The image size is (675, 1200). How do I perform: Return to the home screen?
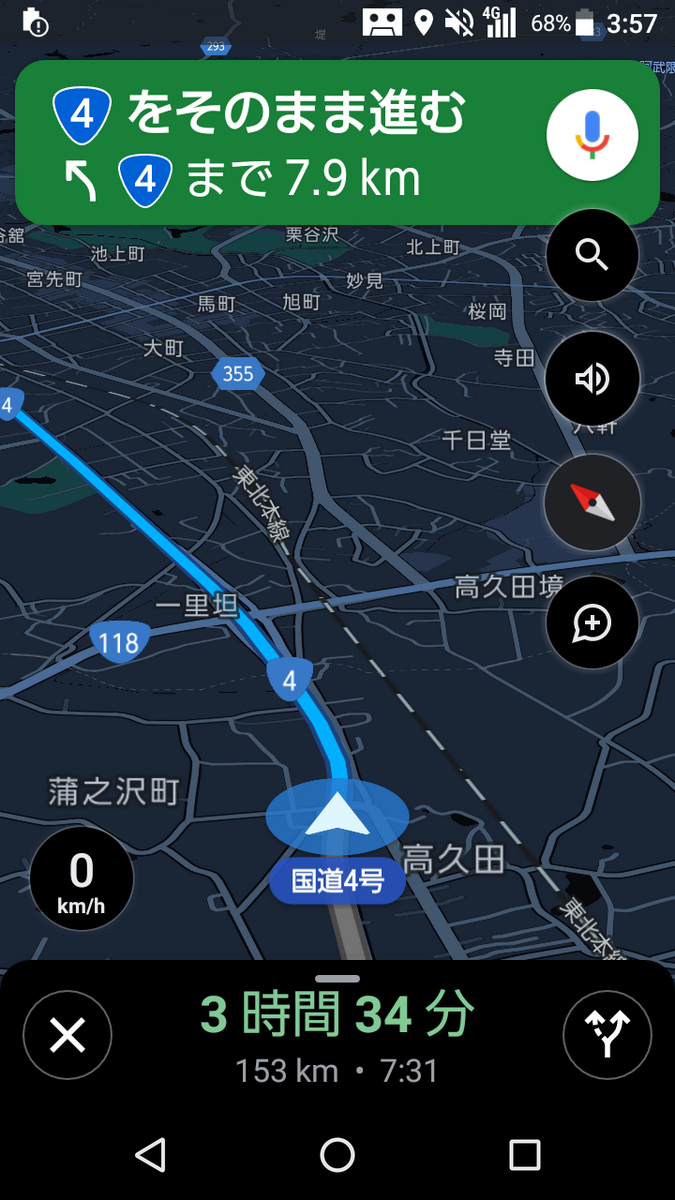tap(337, 1155)
